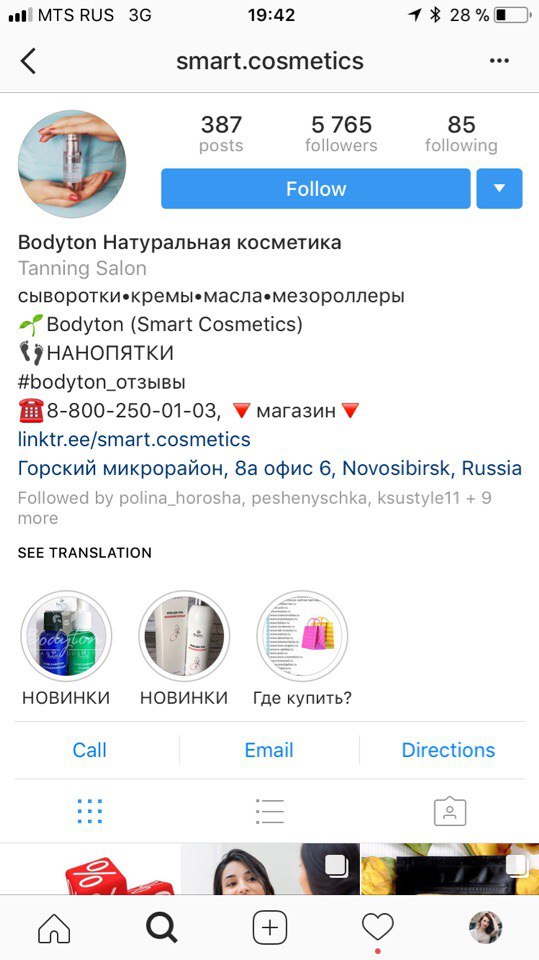Call the business
The width and height of the screenshot is (539, 960).
pos(89,750)
